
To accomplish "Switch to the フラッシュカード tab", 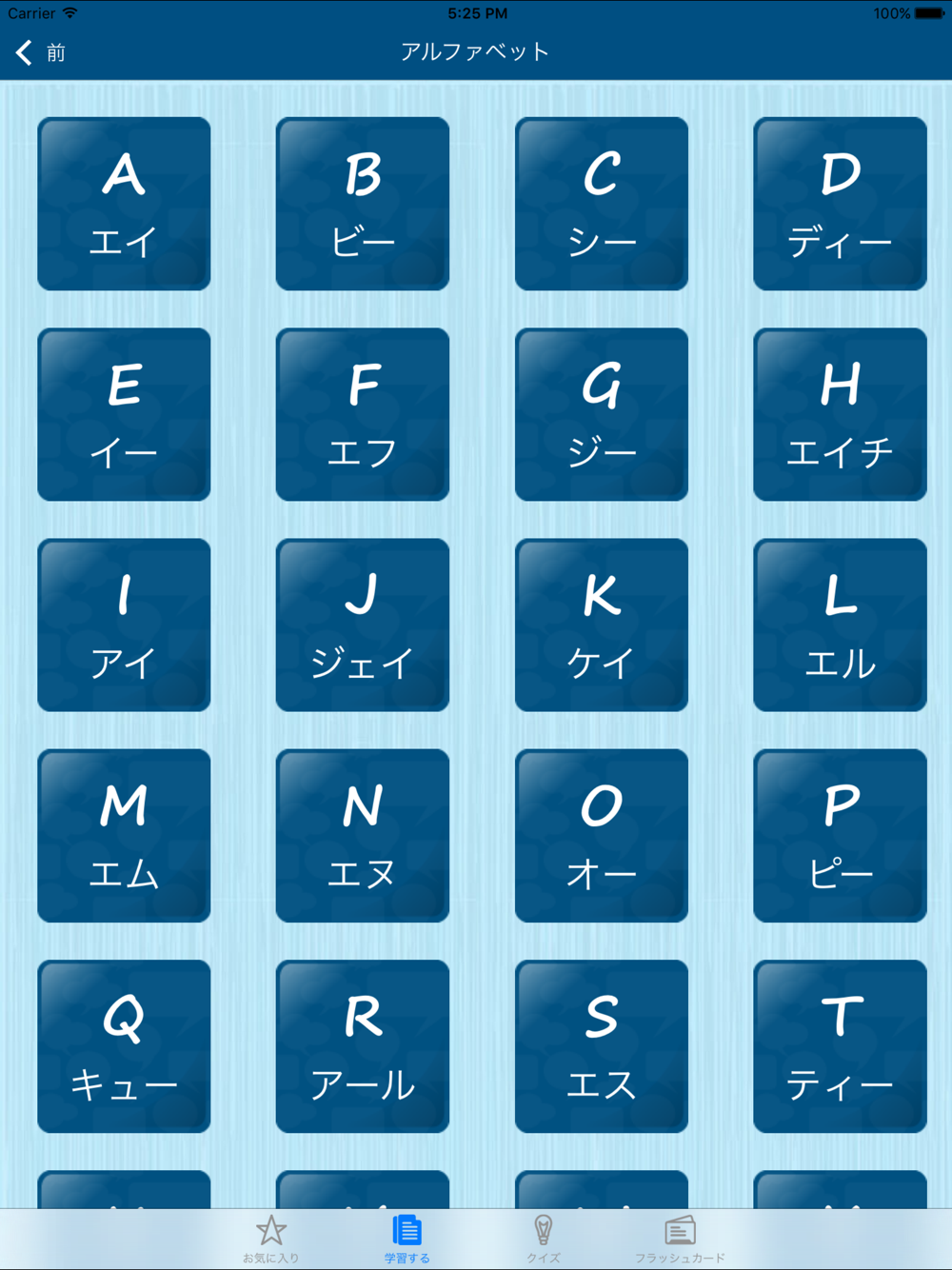I will click(x=680, y=1239).
